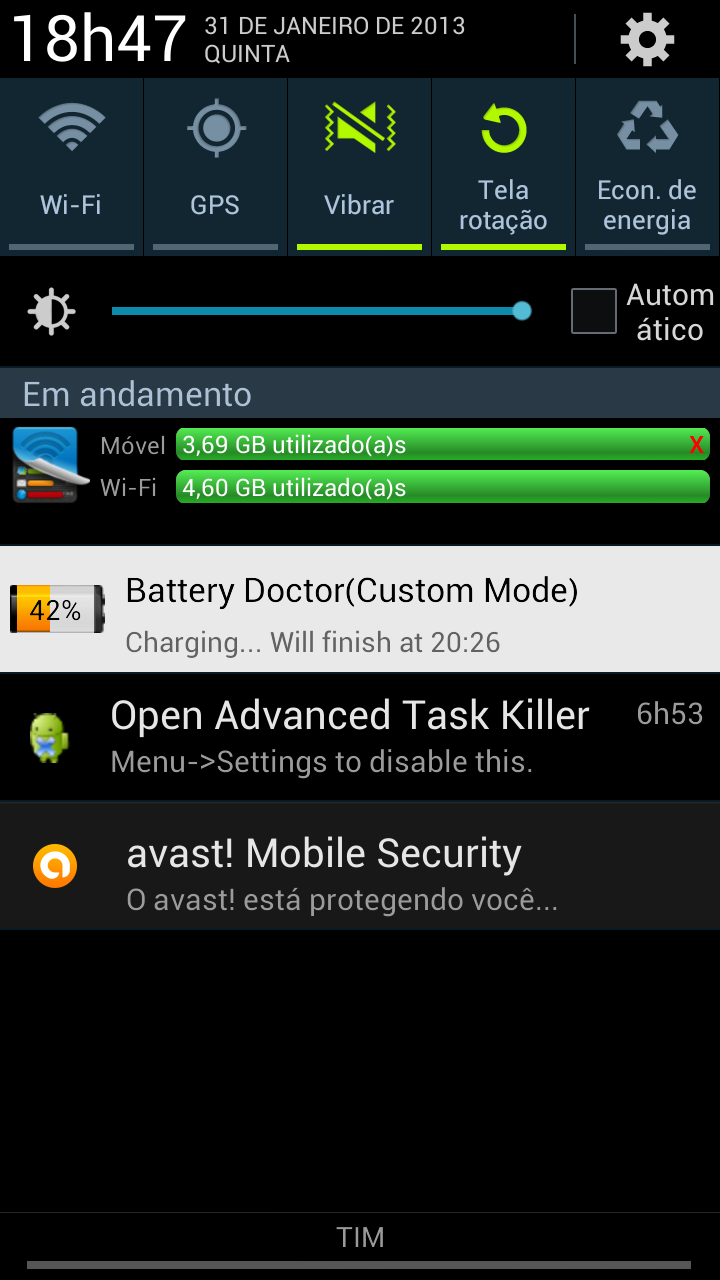This screenshot has height=1280, width=720.
Task: Open the data usage notification
Action: pyautogui.click(x=360, y=466)
